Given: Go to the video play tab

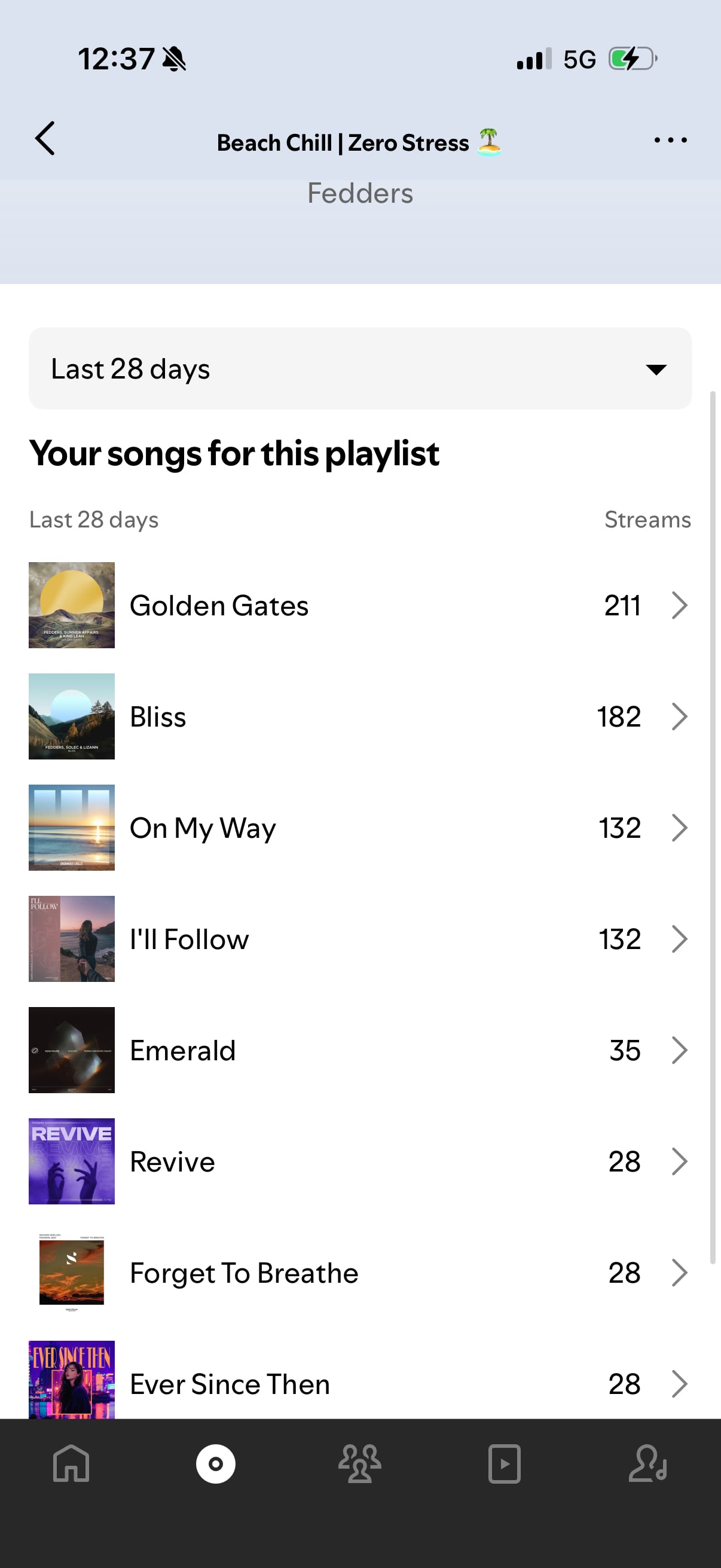Looking at the screenshot, I should click(x=504, y=1463).
